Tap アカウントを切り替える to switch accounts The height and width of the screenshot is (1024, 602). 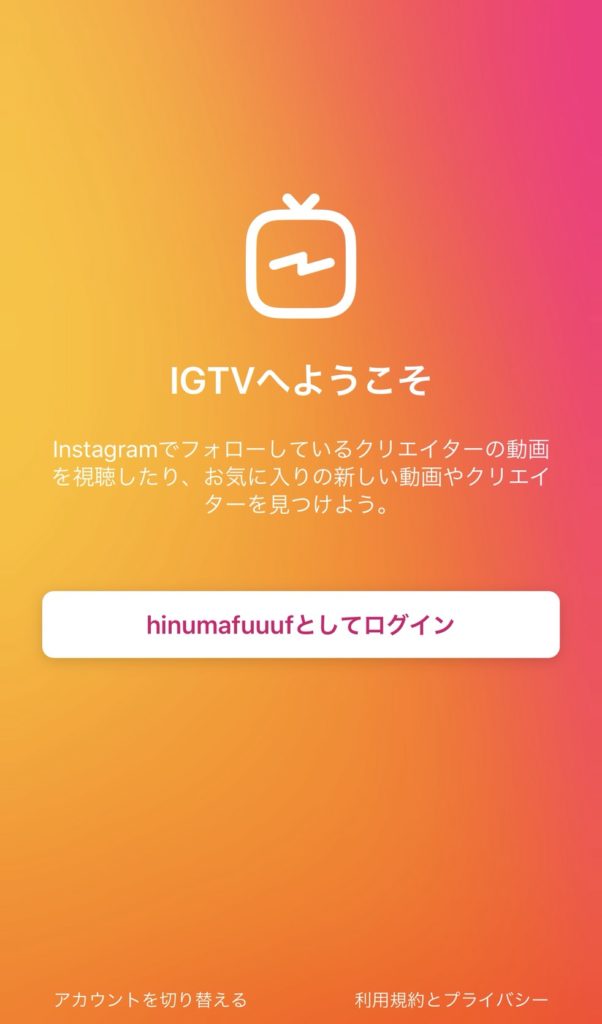point(150,999)
